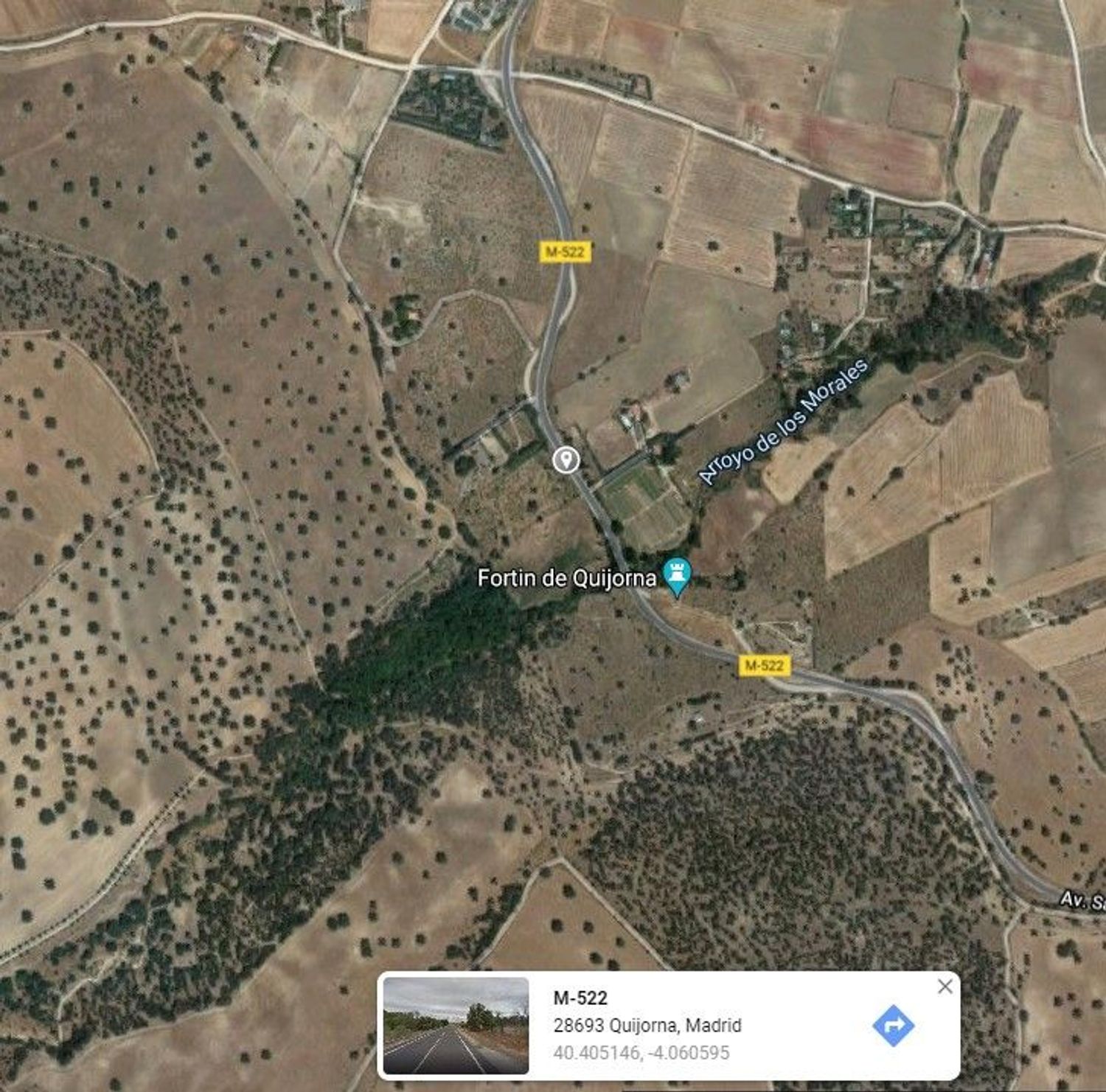Get directions to M-522 Quijorna
1106x1092 pixels.
tap(893, 1025)
